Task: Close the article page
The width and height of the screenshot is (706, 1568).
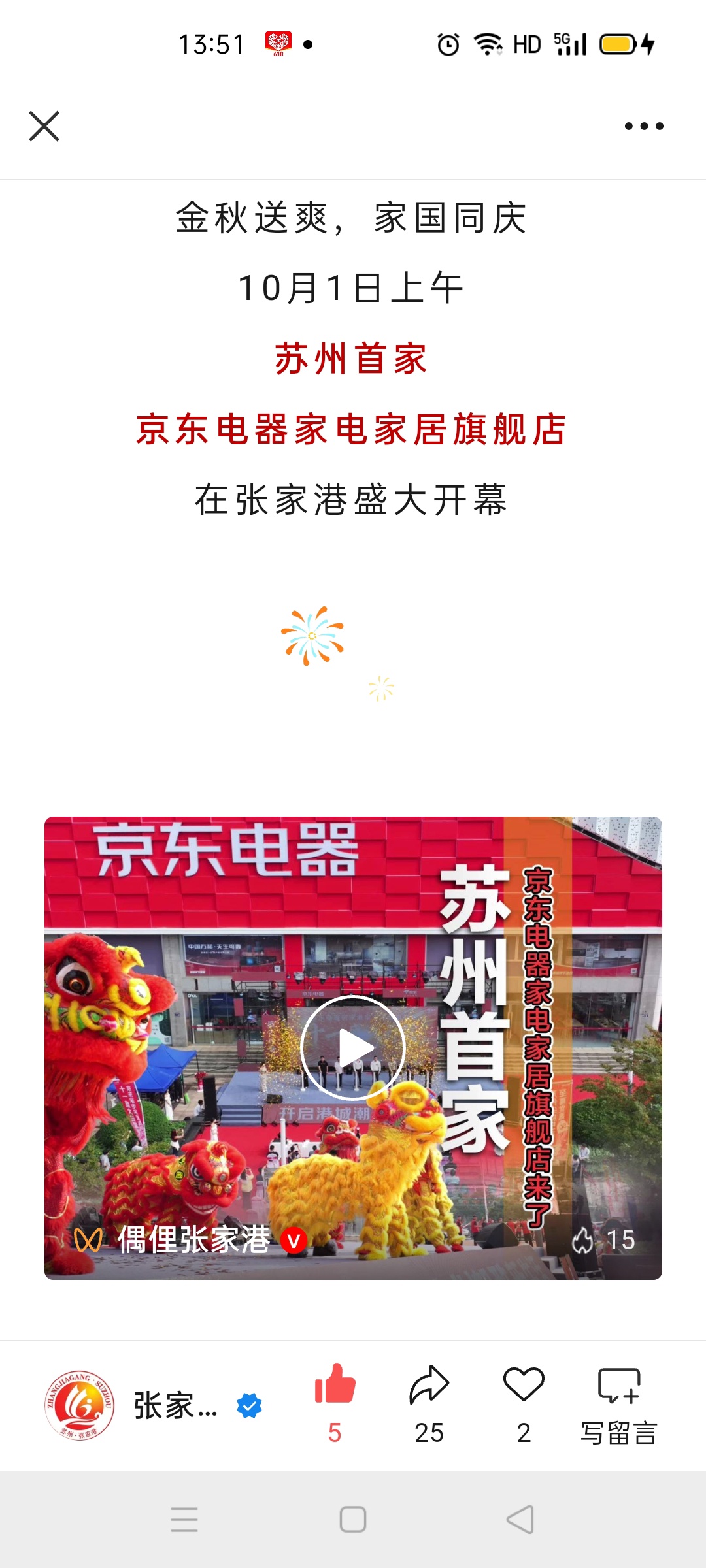Action: coord(44,126)
